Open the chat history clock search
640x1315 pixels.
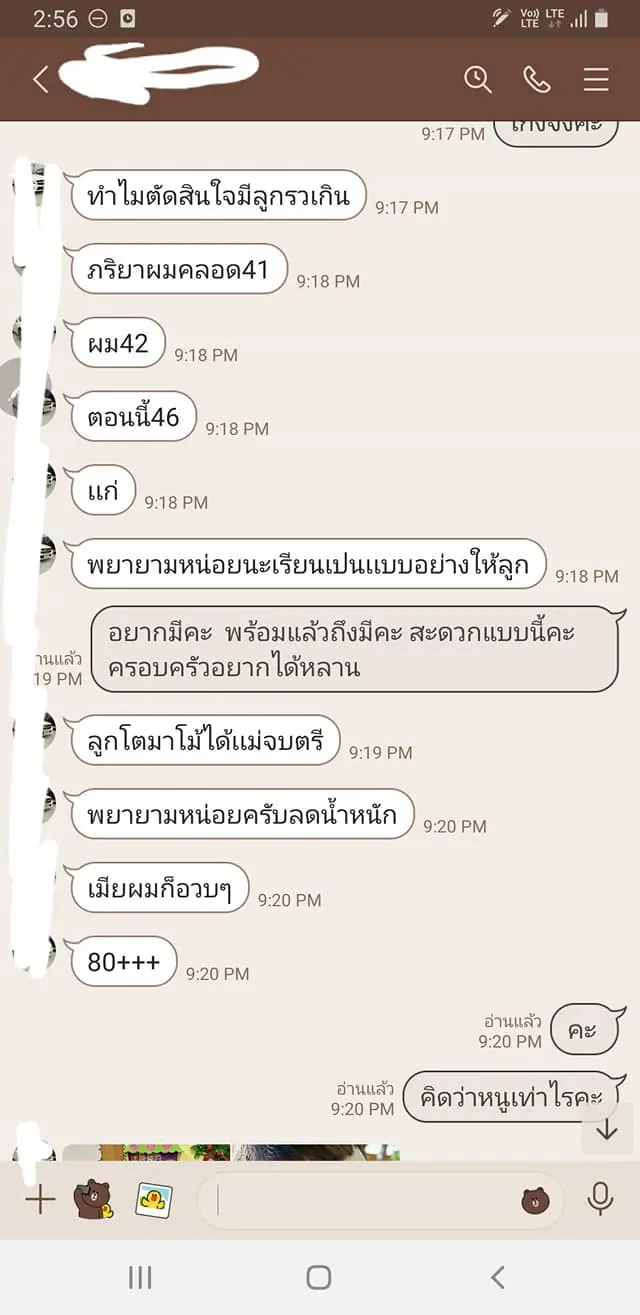(x=478, y=80)
